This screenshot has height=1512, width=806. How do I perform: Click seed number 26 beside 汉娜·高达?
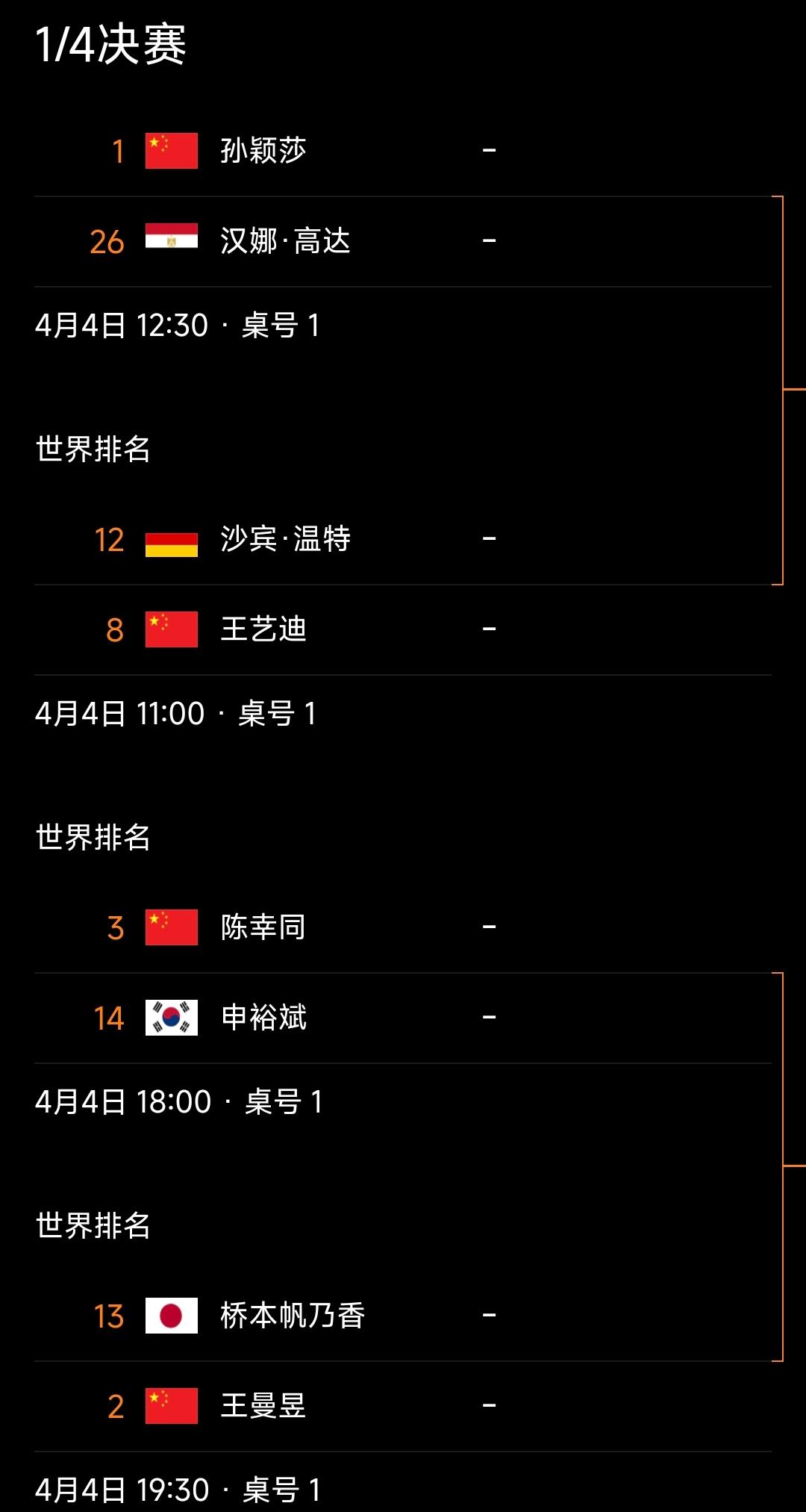point(108,240)
